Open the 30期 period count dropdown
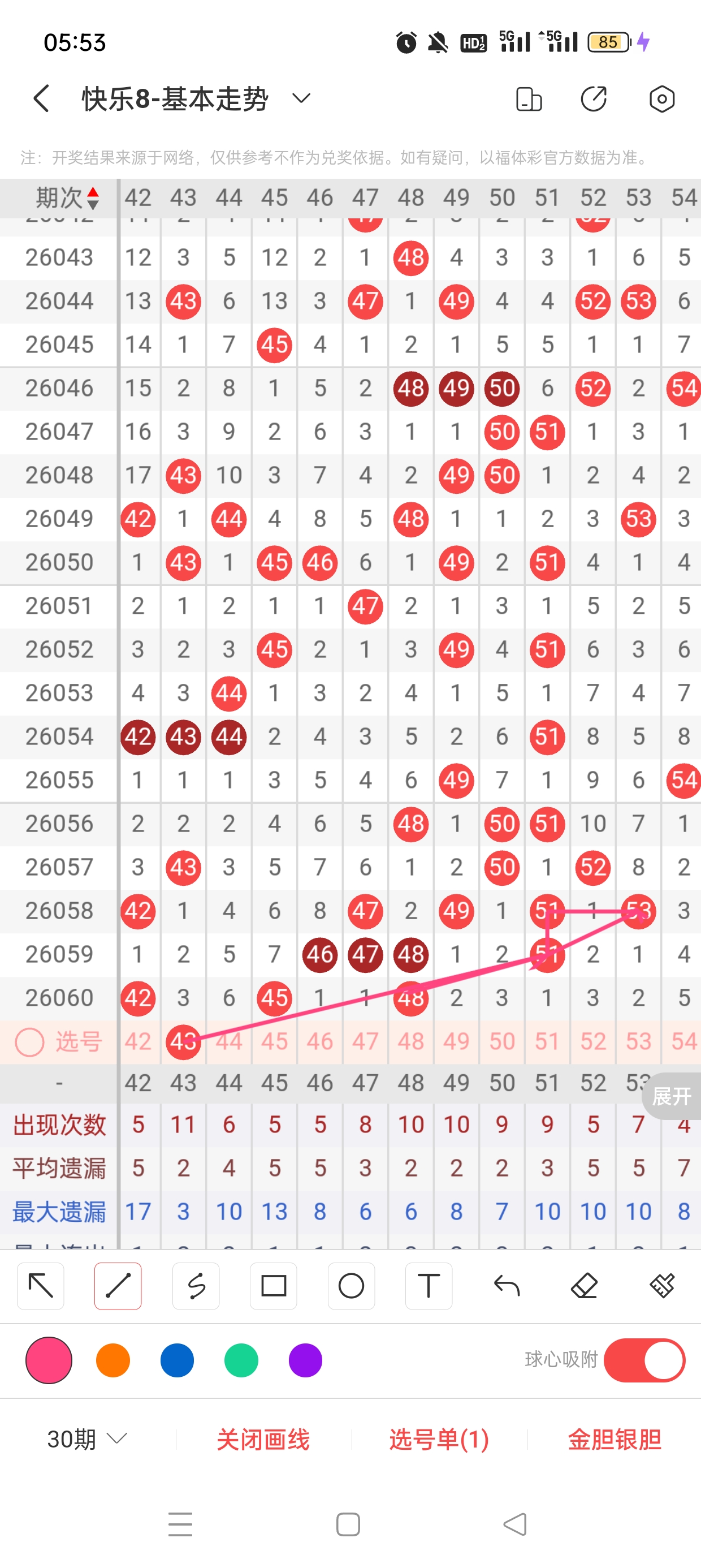701x1568 pixels. tap(87, 1439)
